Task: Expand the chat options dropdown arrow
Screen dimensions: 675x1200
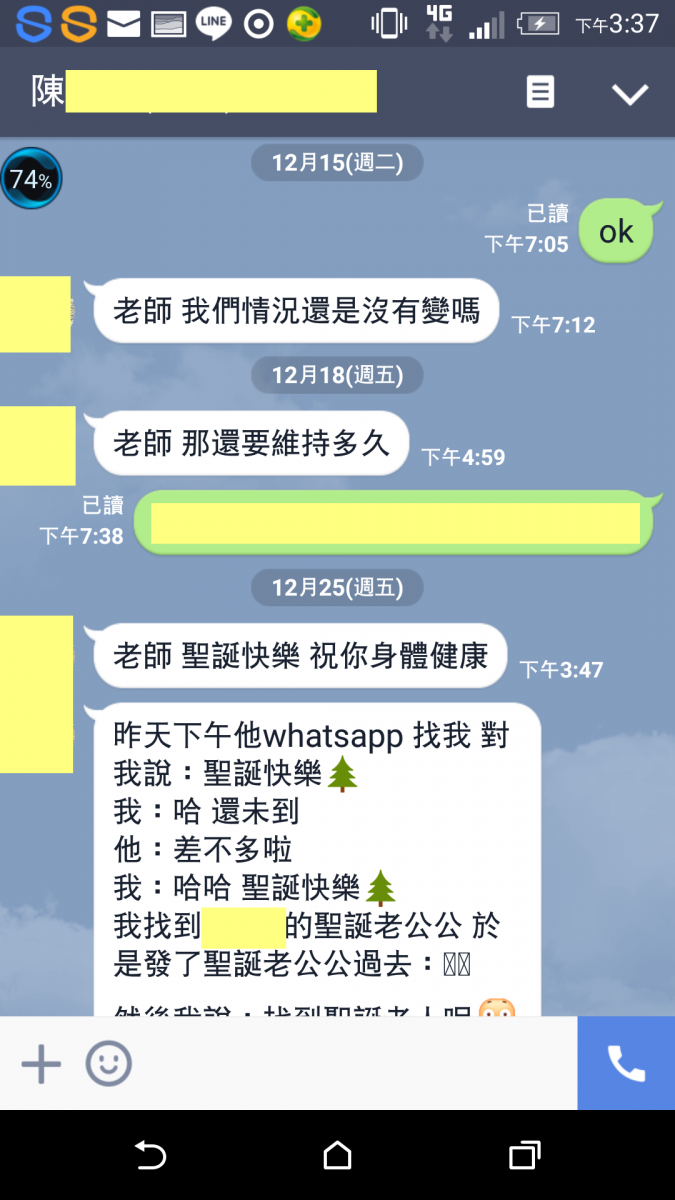Action: coord(630,94)
